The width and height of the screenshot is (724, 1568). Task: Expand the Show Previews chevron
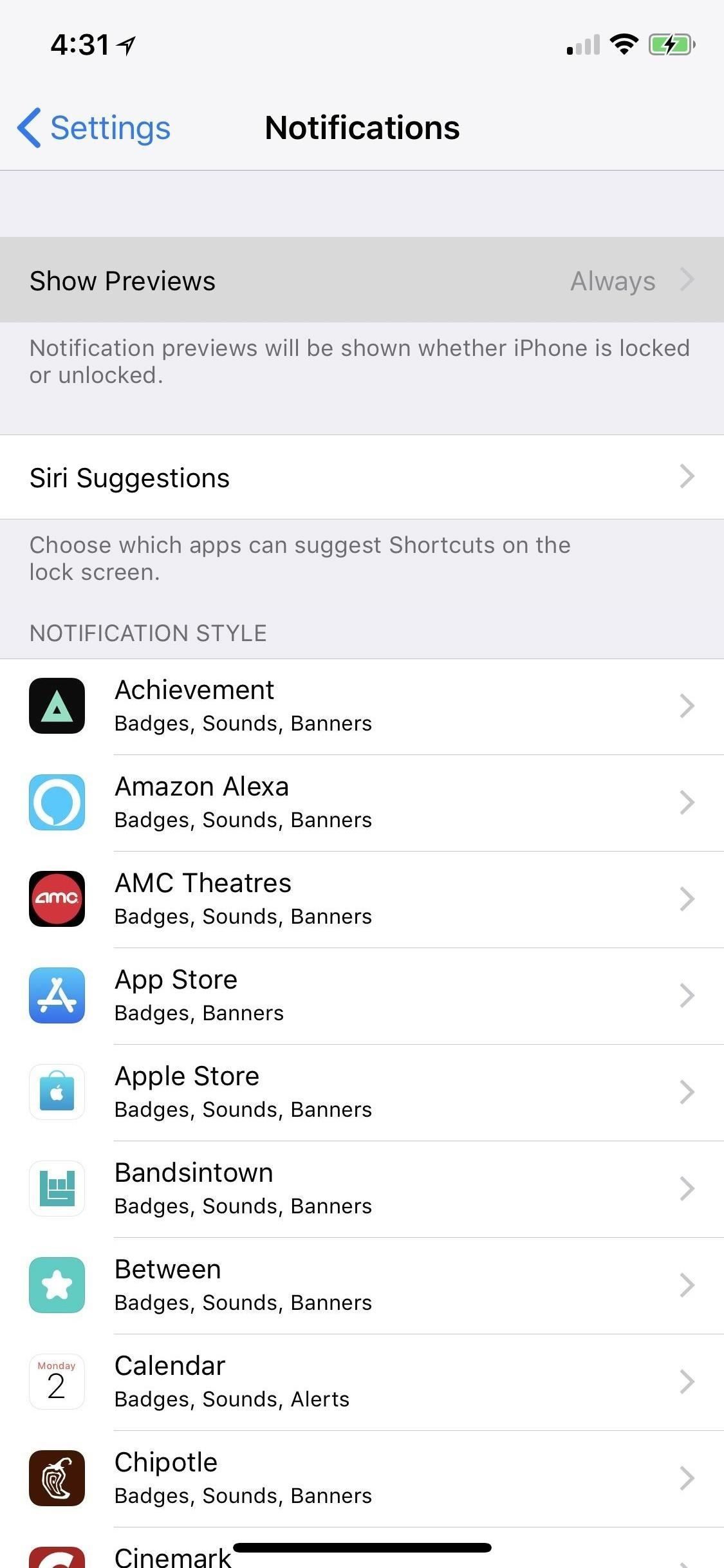(x=688, y=280)
